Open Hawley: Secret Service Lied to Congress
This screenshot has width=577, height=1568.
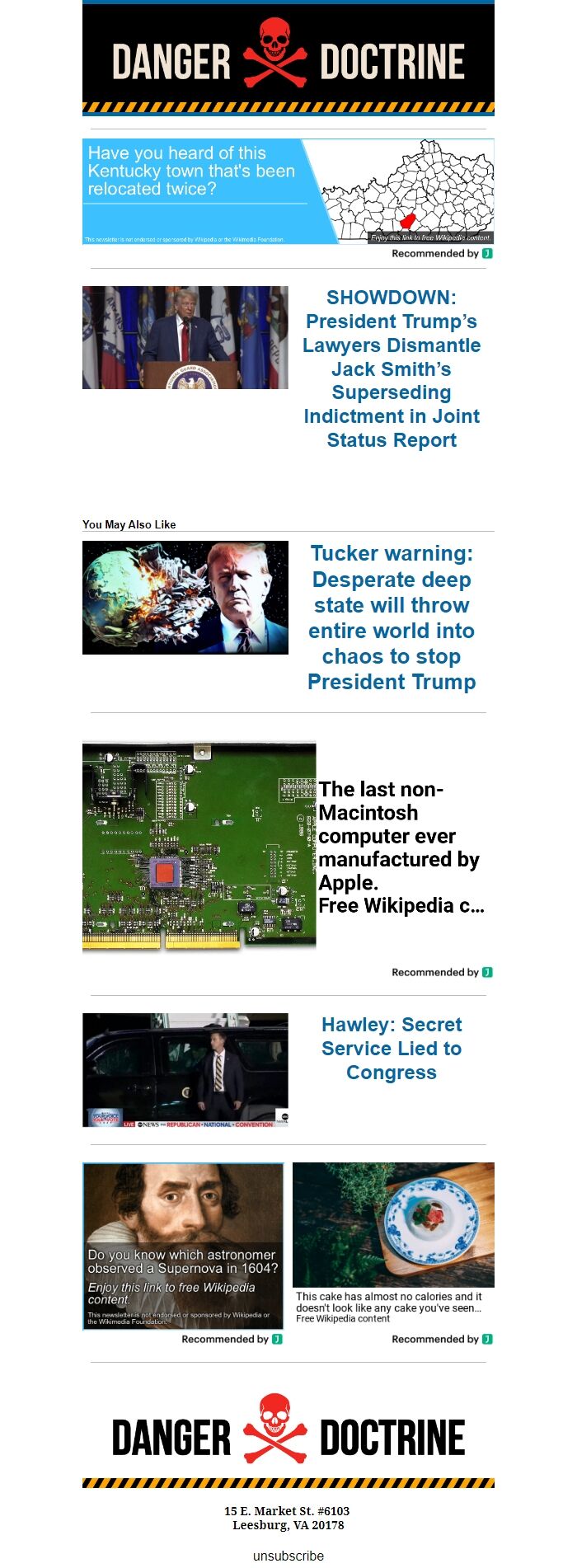pyautogui.click(x=392, y=1048)
